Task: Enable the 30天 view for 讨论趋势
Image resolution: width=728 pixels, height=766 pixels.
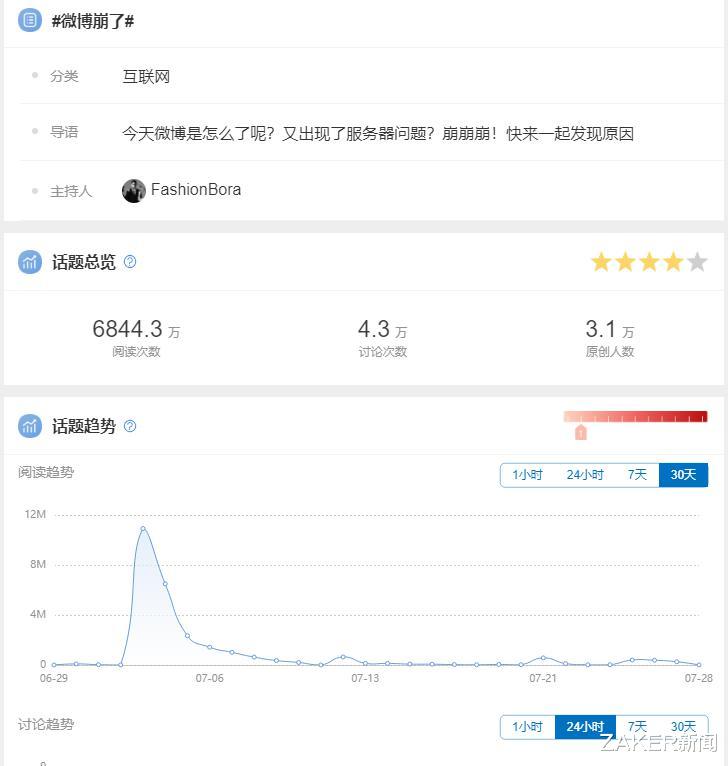Action: 683,726
